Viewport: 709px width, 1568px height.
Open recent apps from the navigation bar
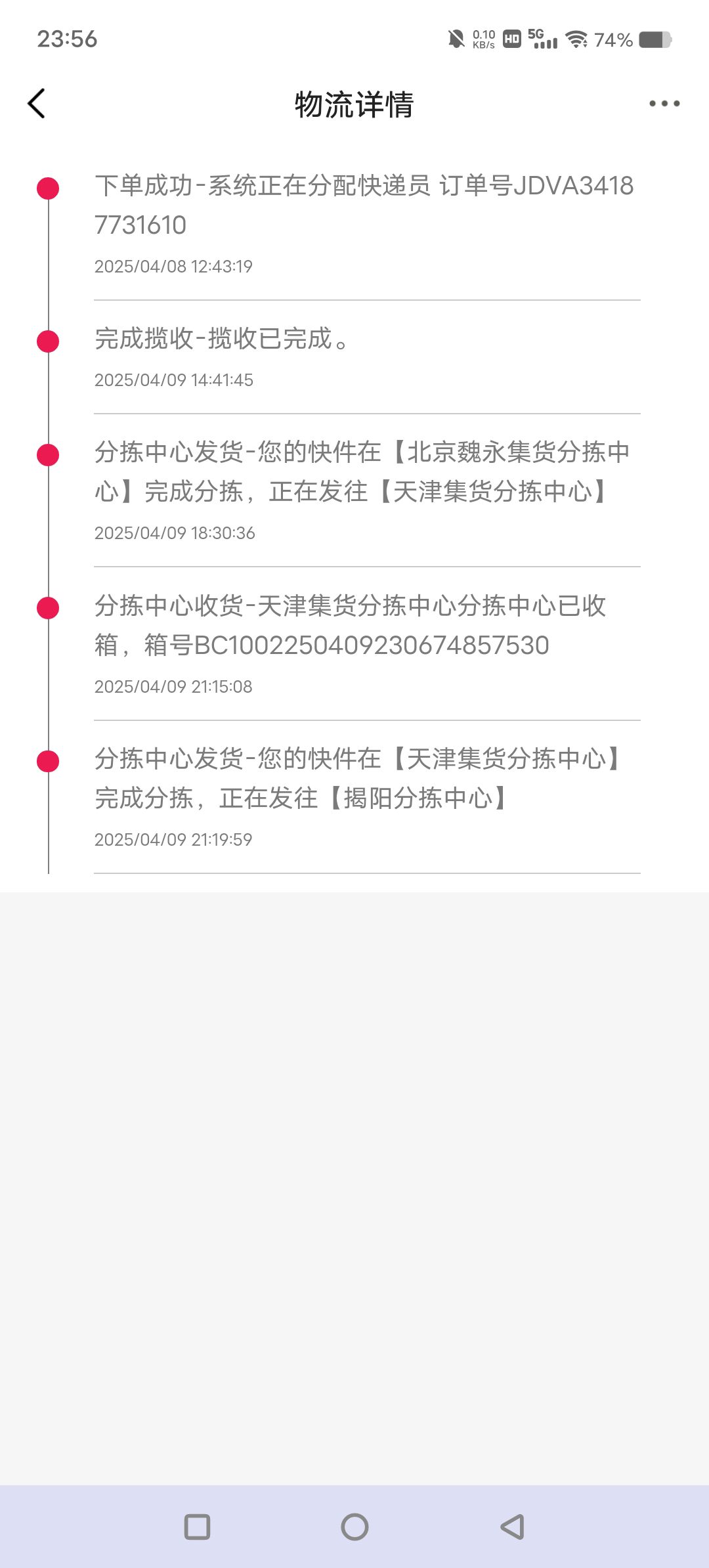(x=197, y=1527)
